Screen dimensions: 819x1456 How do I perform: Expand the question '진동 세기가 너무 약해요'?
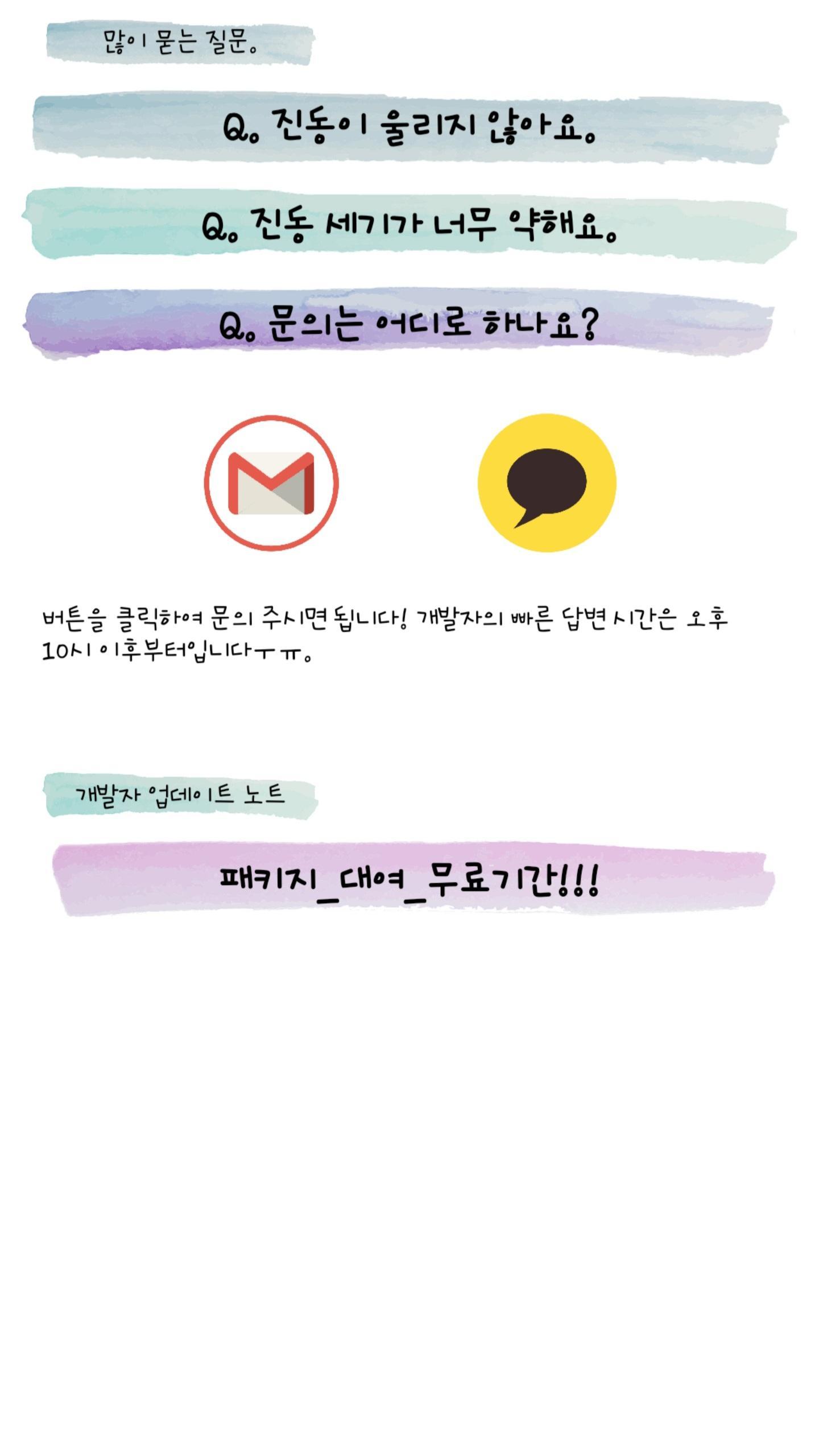click(409, 224)
